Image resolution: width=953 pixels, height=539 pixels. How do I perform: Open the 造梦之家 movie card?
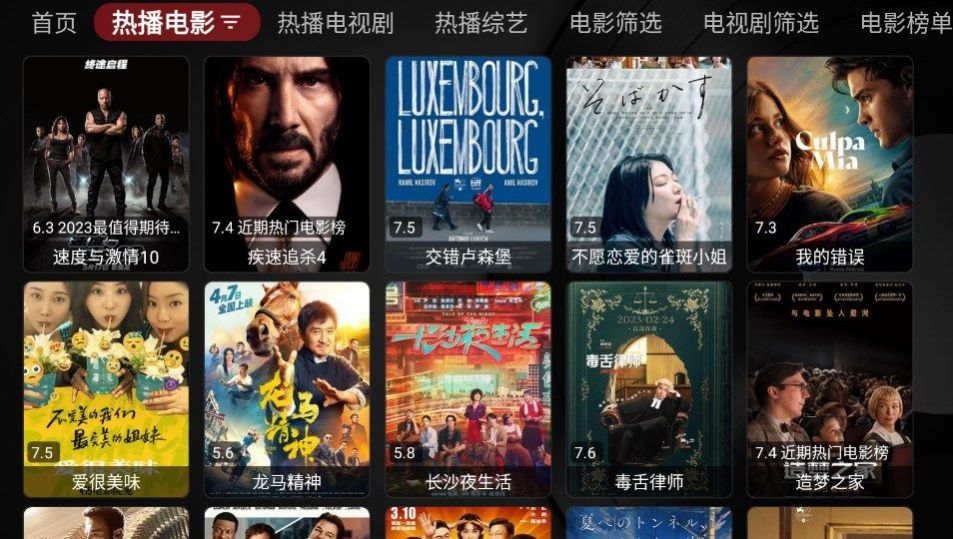point(830,389)
